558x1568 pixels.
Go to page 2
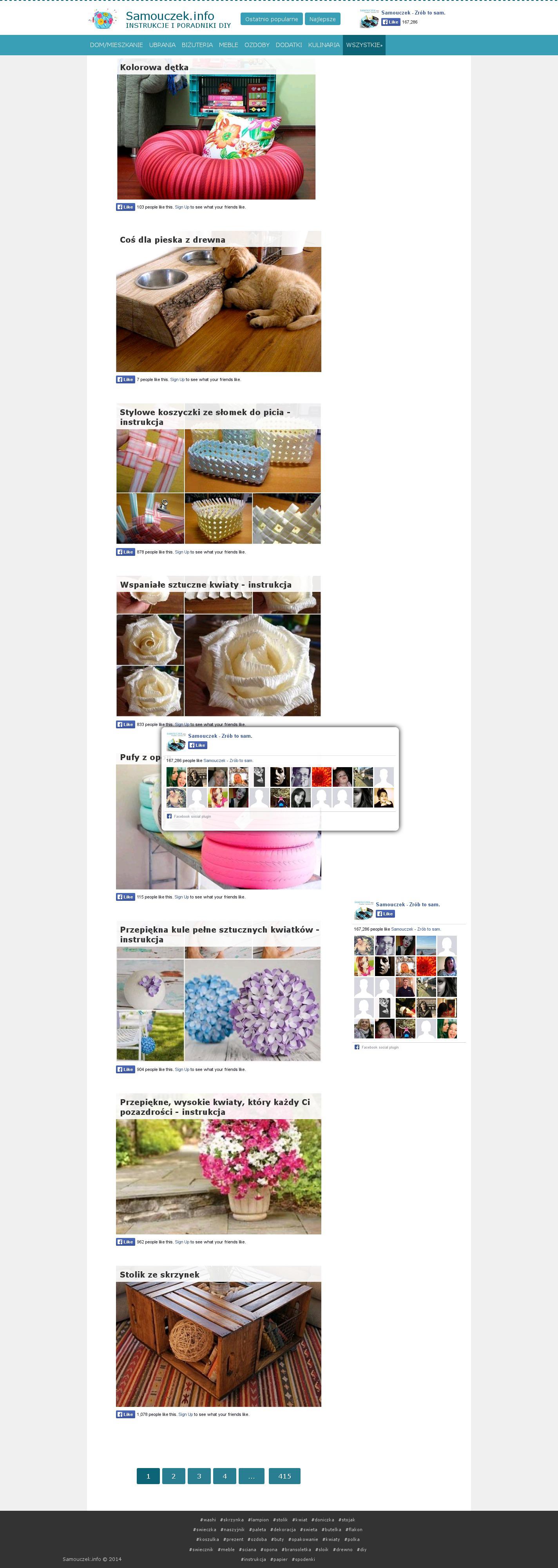point(174,1475)
